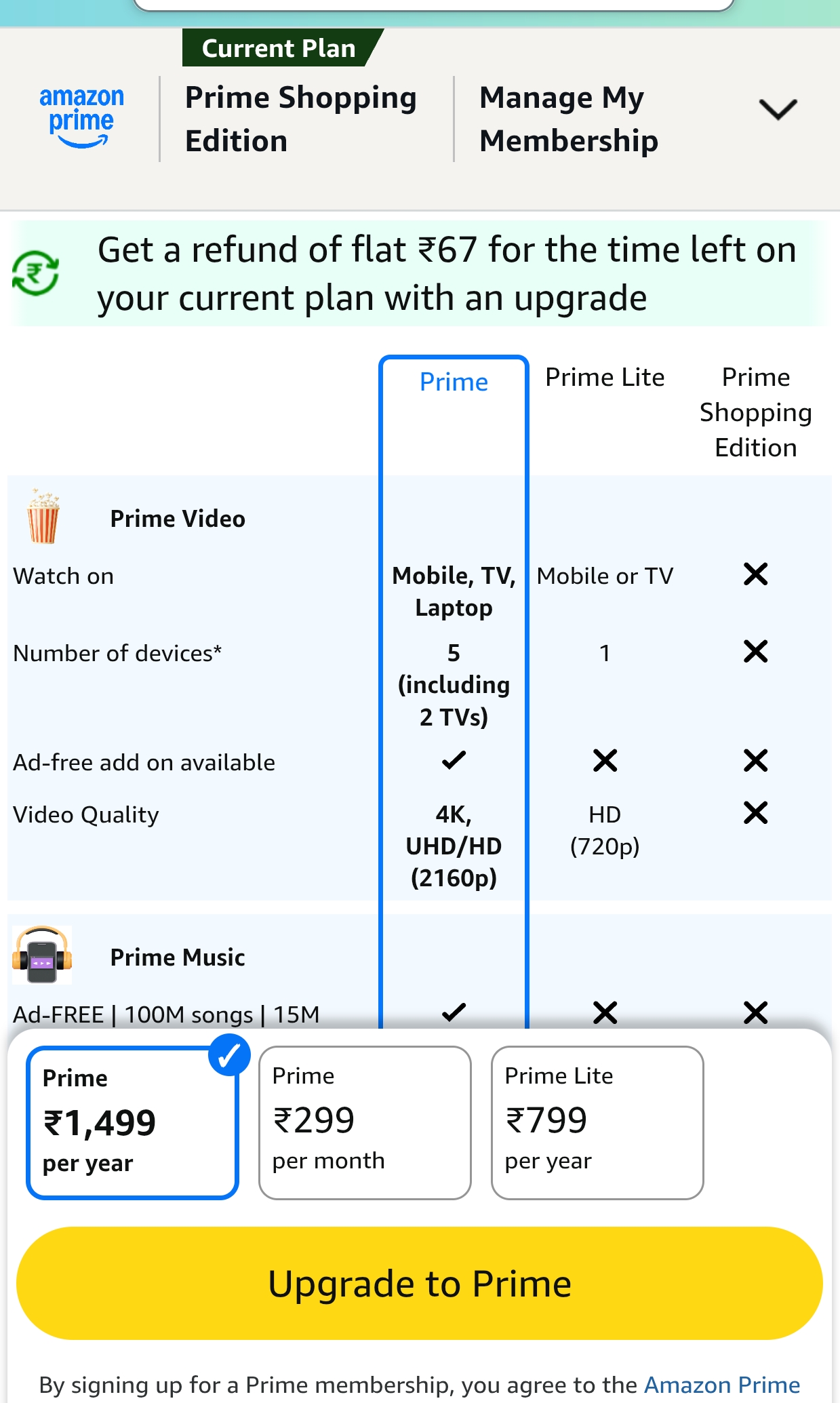
Task: Expand the Manage My Membership chevron
Action: 777,110
